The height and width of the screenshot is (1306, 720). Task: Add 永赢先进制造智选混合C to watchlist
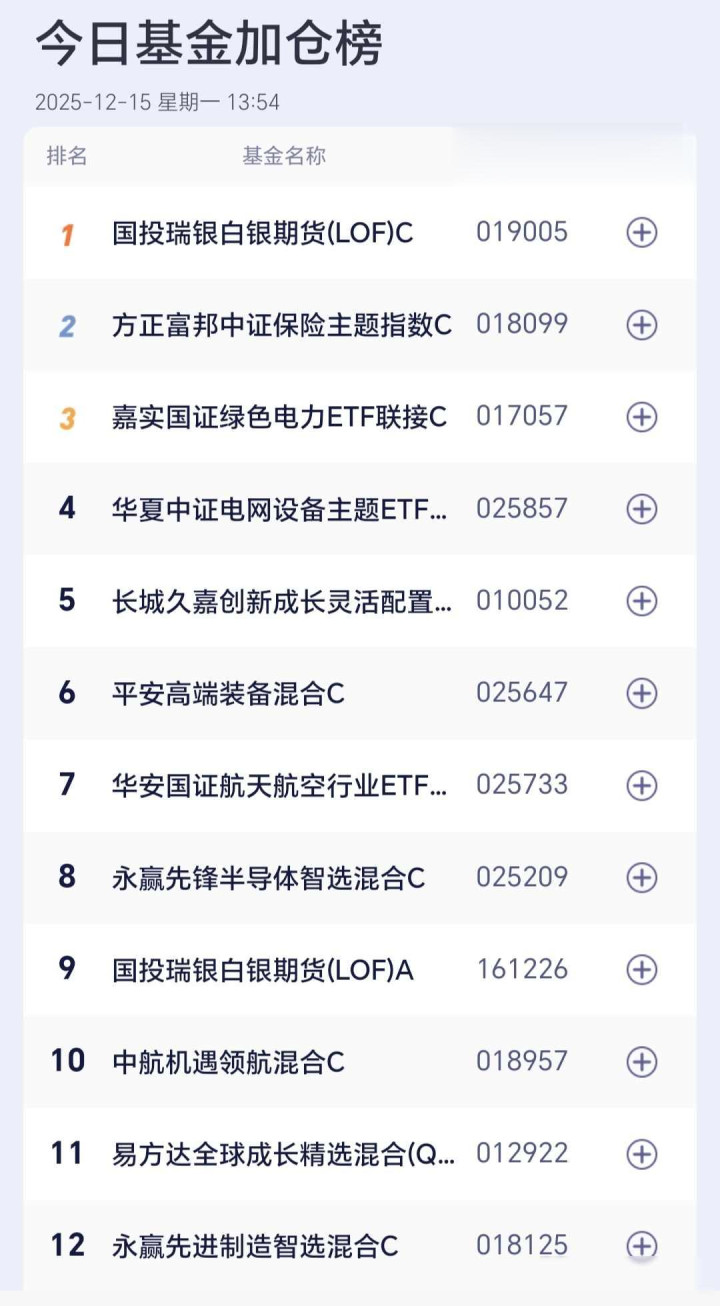tap(641, 1245)
